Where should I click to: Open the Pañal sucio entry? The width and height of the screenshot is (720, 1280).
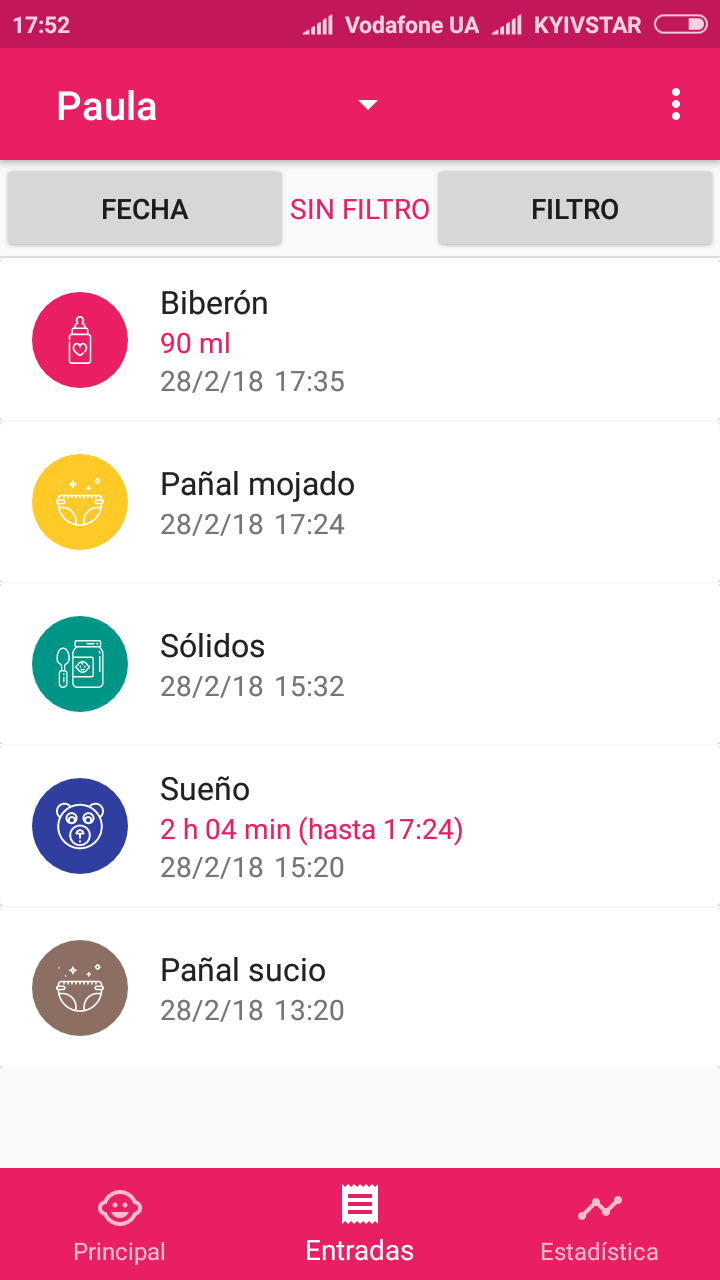pyautogui.click(x=360, y=988)
